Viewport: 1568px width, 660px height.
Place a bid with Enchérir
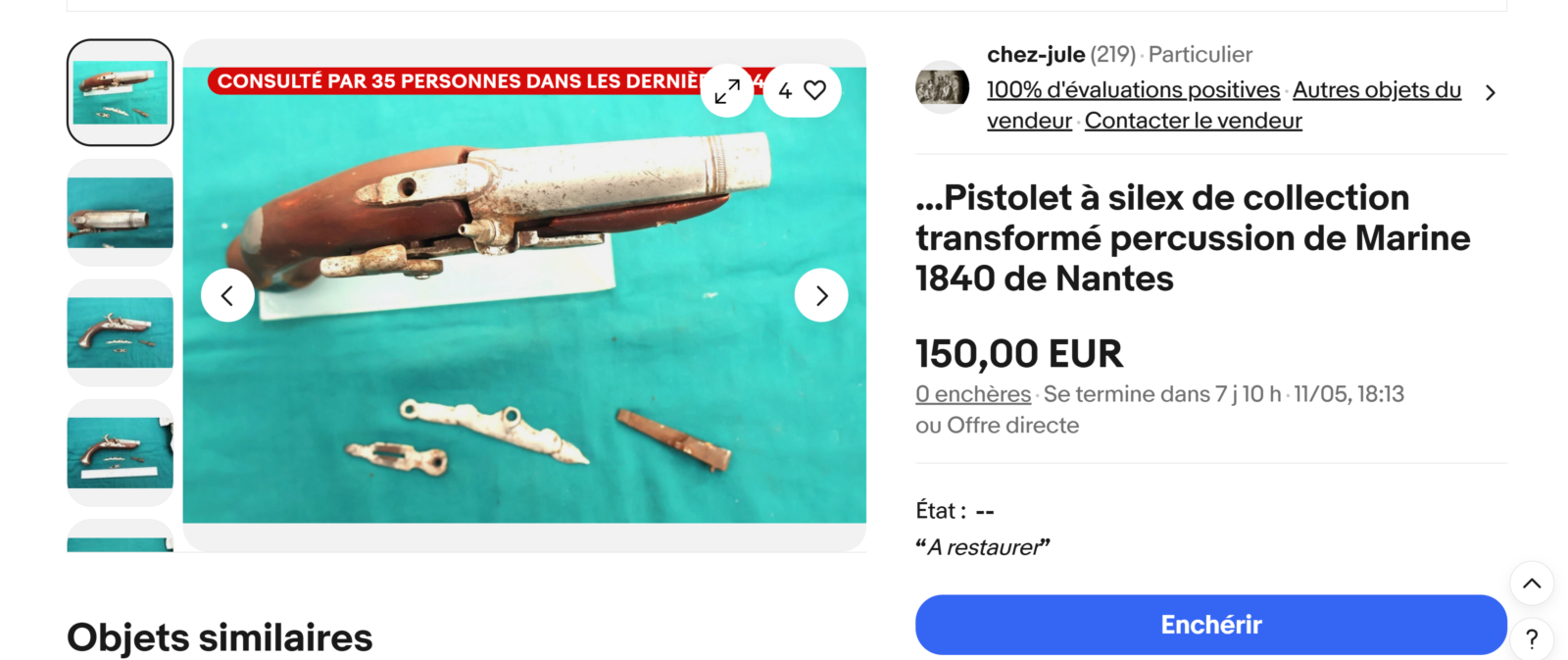(1210, 625)
